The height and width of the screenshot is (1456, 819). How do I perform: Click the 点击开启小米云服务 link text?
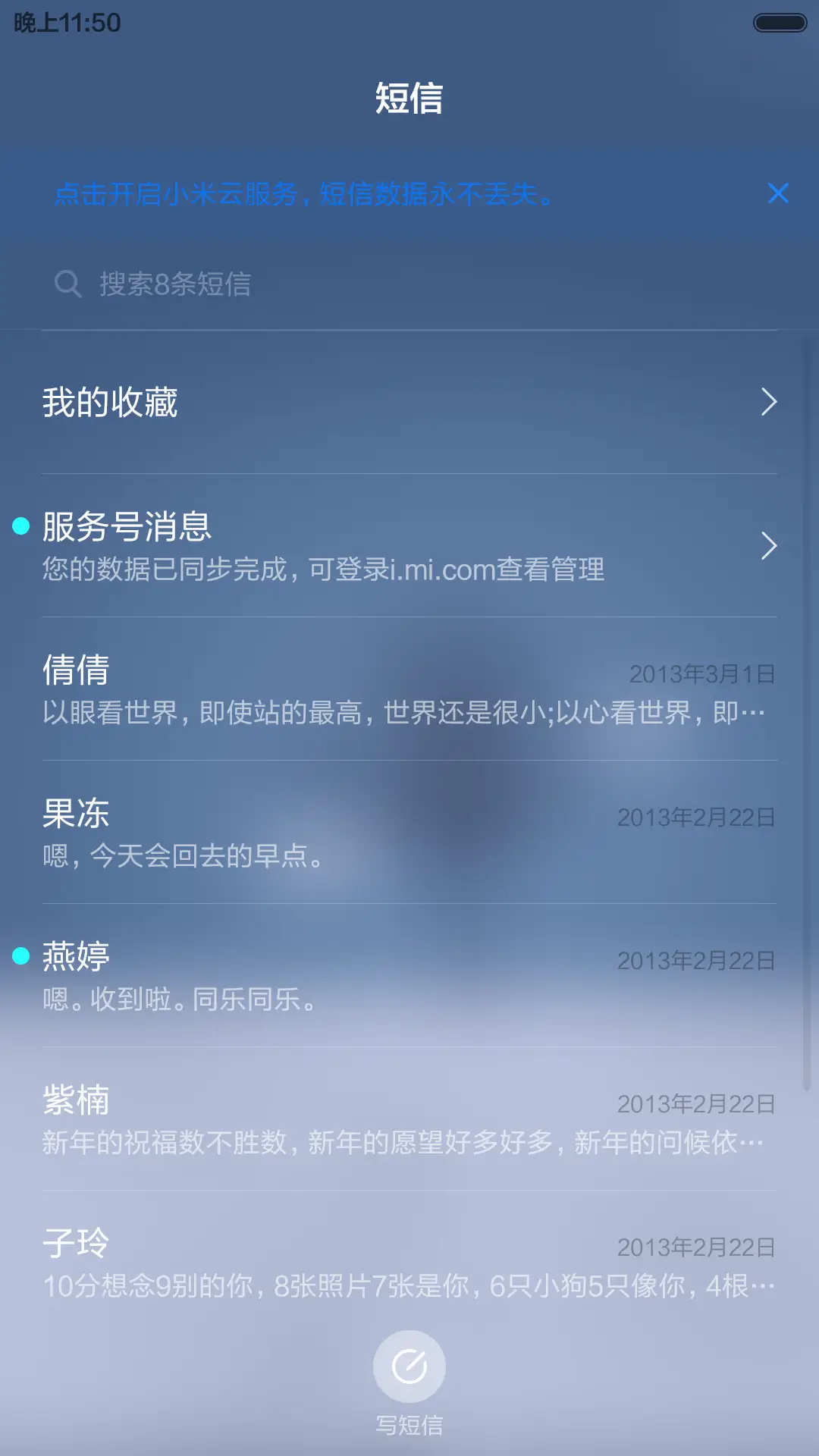[303, 194]
